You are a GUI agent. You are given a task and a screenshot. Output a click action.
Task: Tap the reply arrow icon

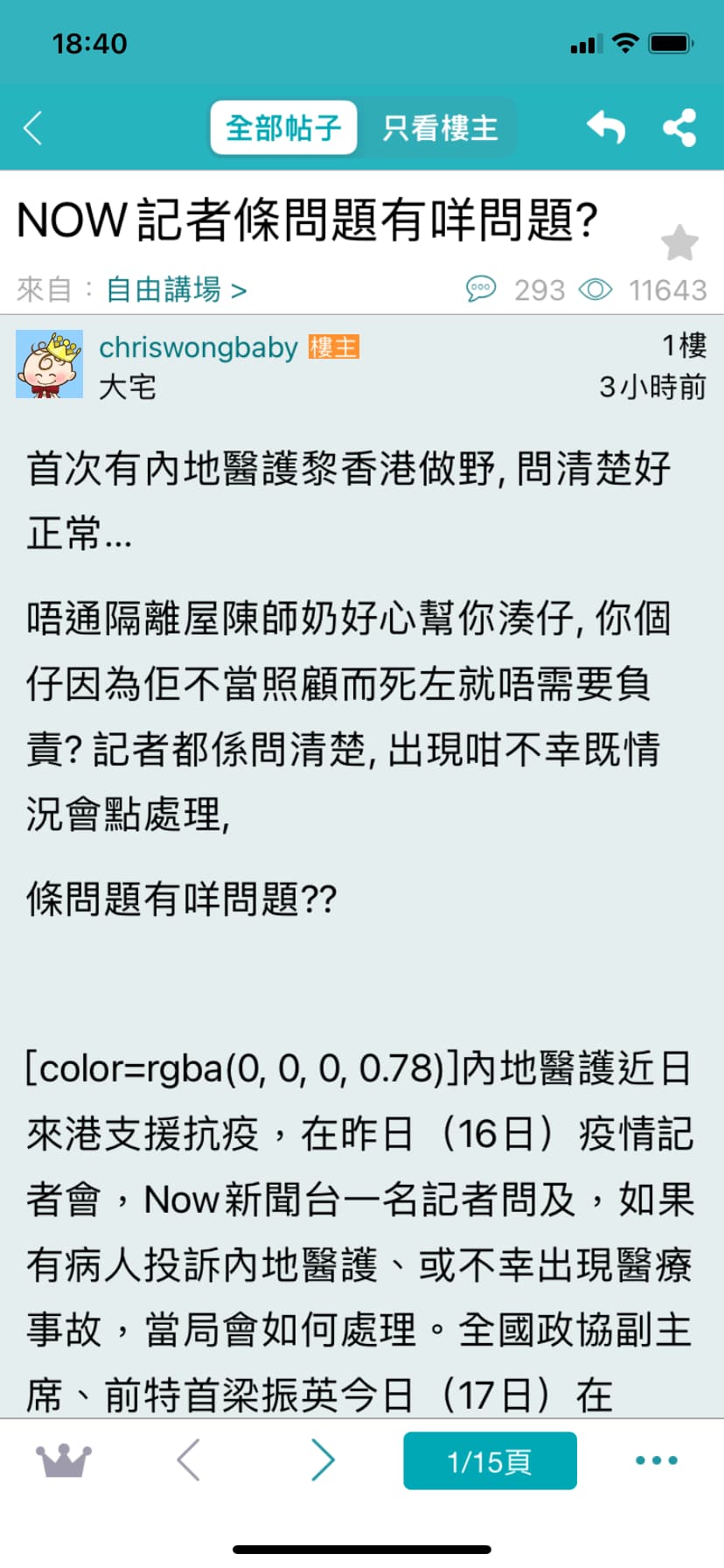click(606, 128)
